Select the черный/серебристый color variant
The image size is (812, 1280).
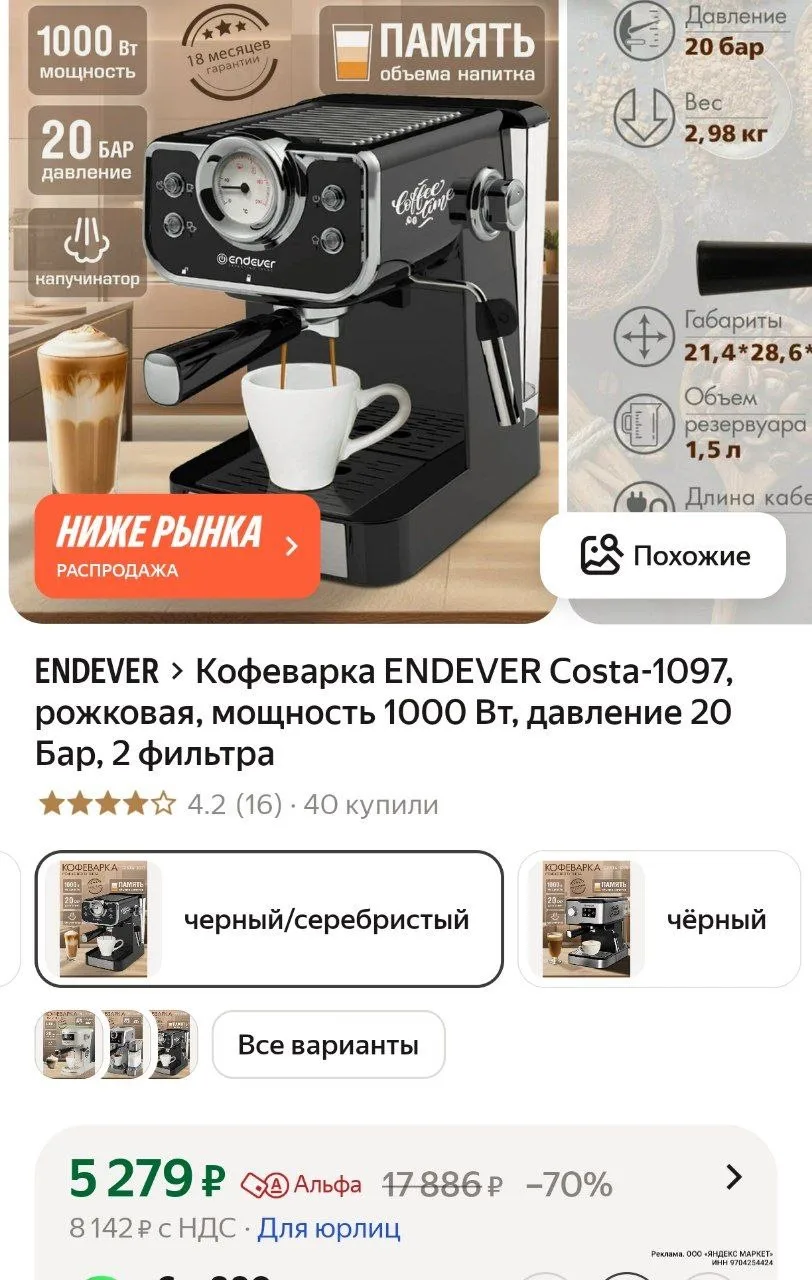[x=268, y=919]
